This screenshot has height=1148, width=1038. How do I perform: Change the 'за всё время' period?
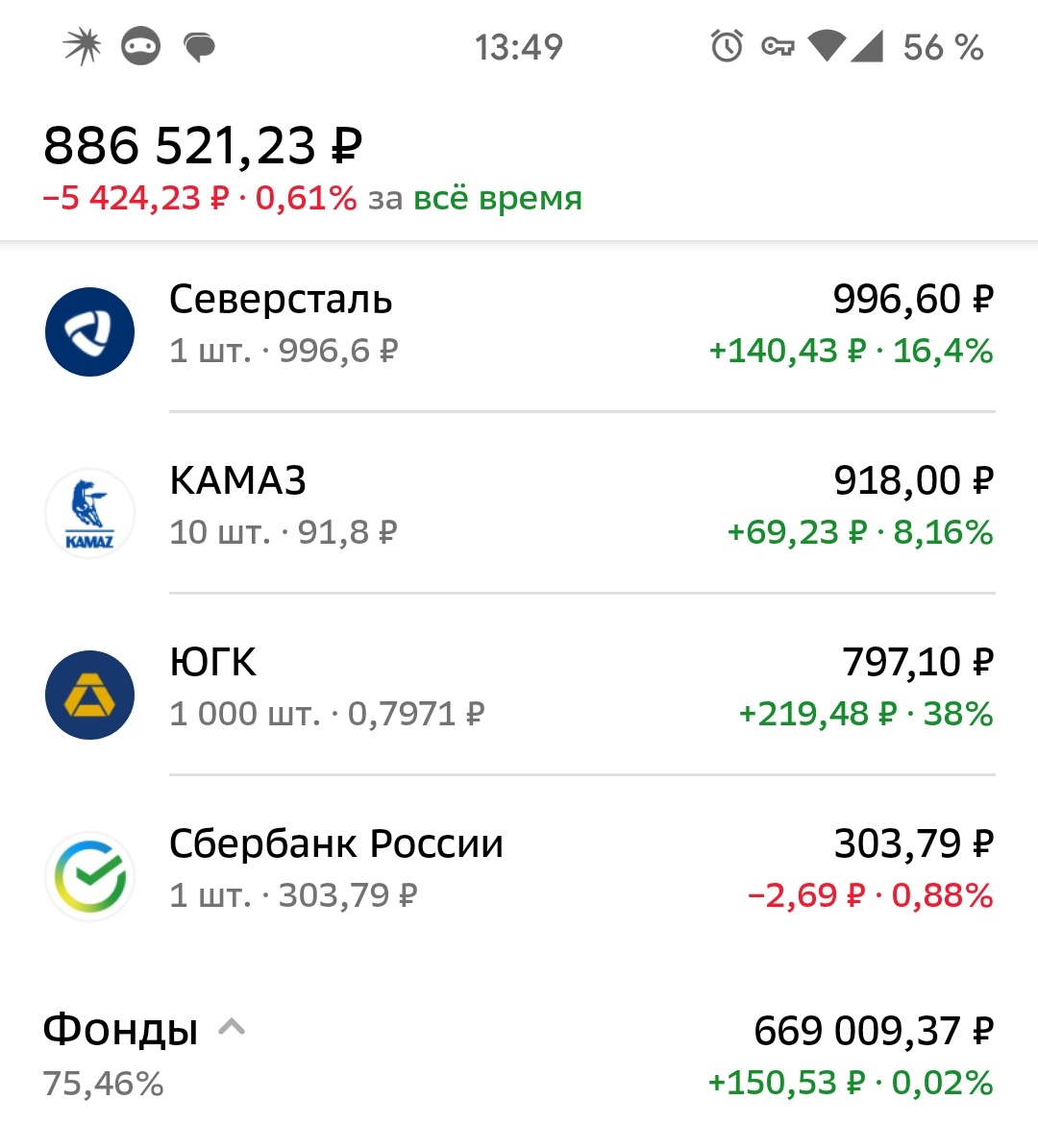497,199
